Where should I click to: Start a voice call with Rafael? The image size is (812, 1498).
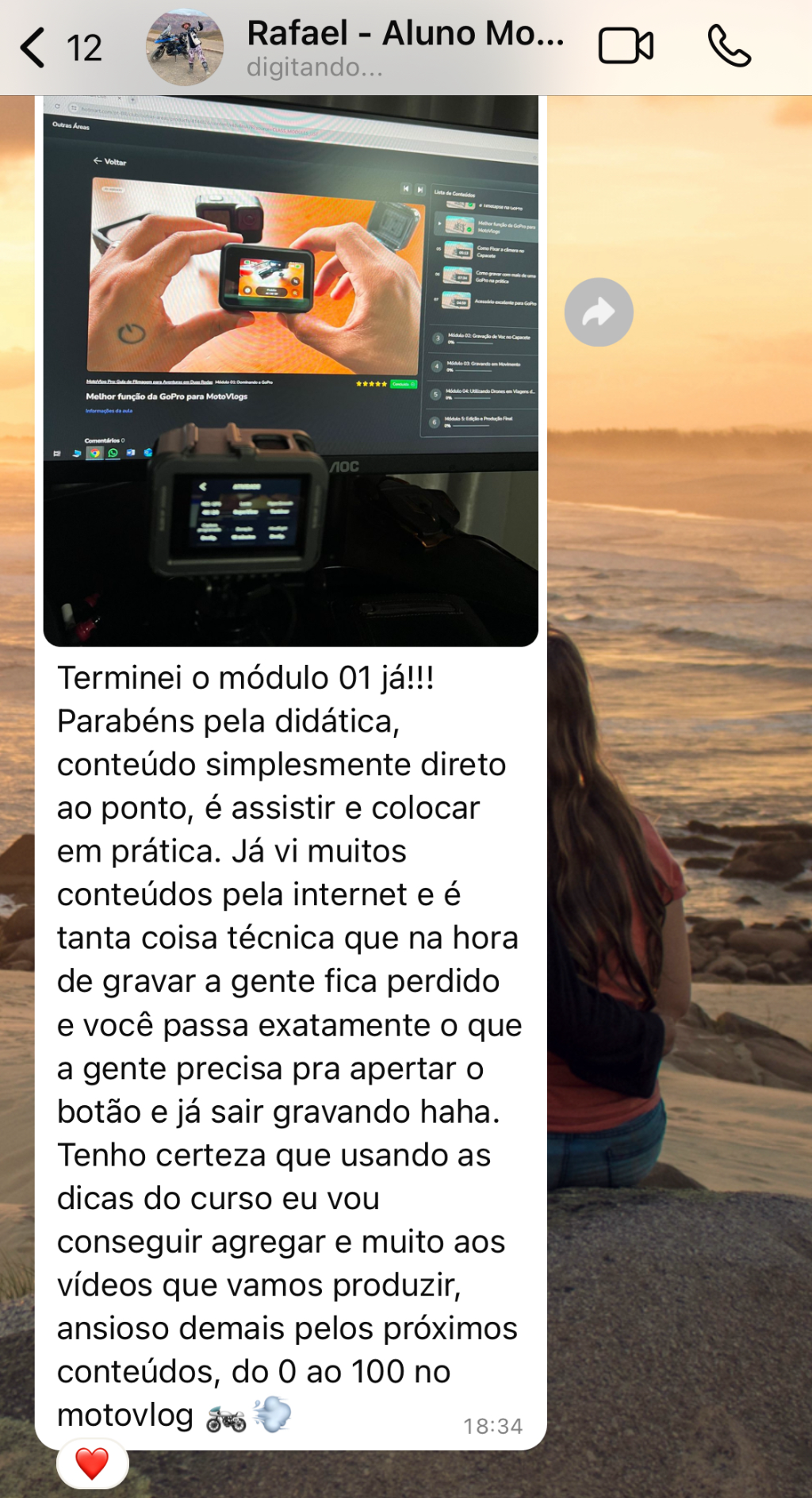(x=729, y=46)
